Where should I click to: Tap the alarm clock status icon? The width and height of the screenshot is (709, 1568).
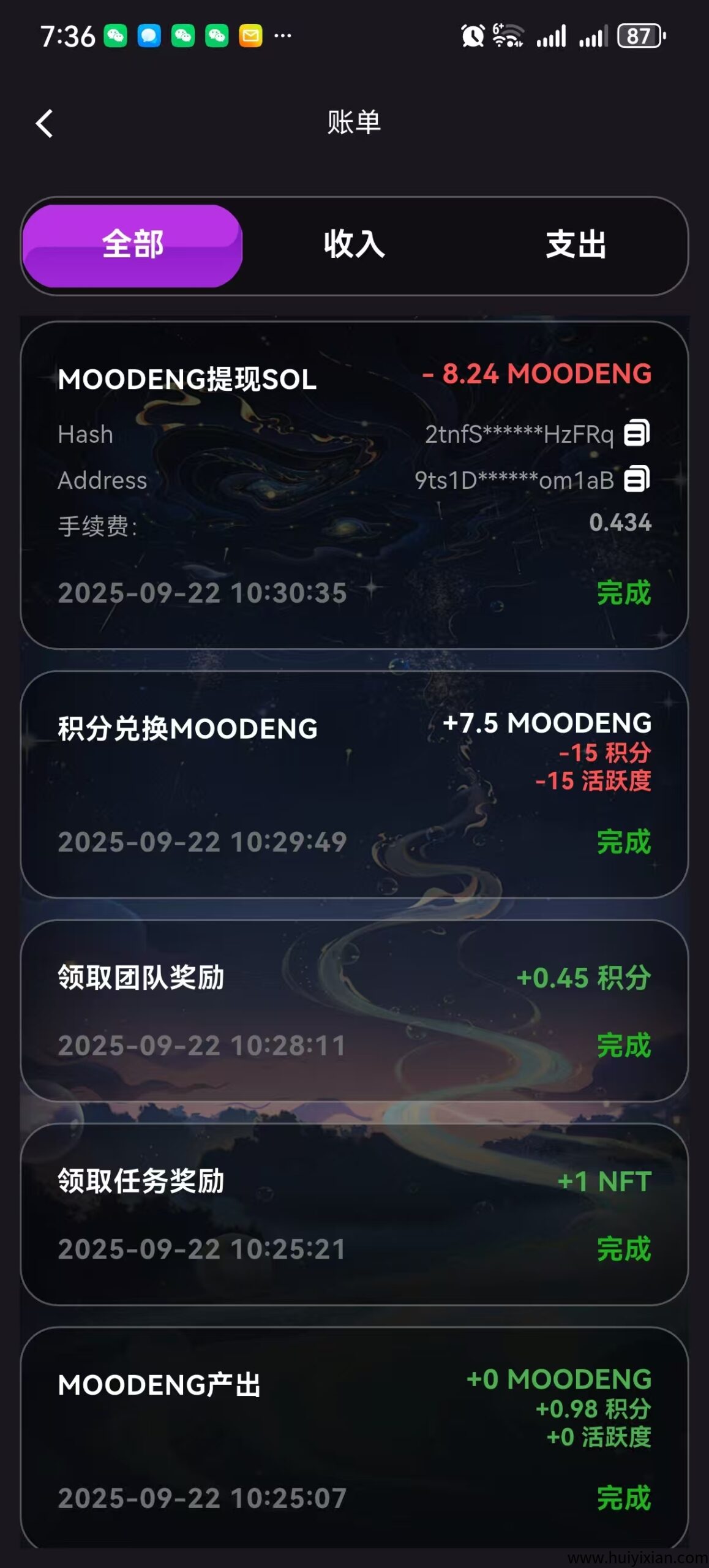(471, 37)
